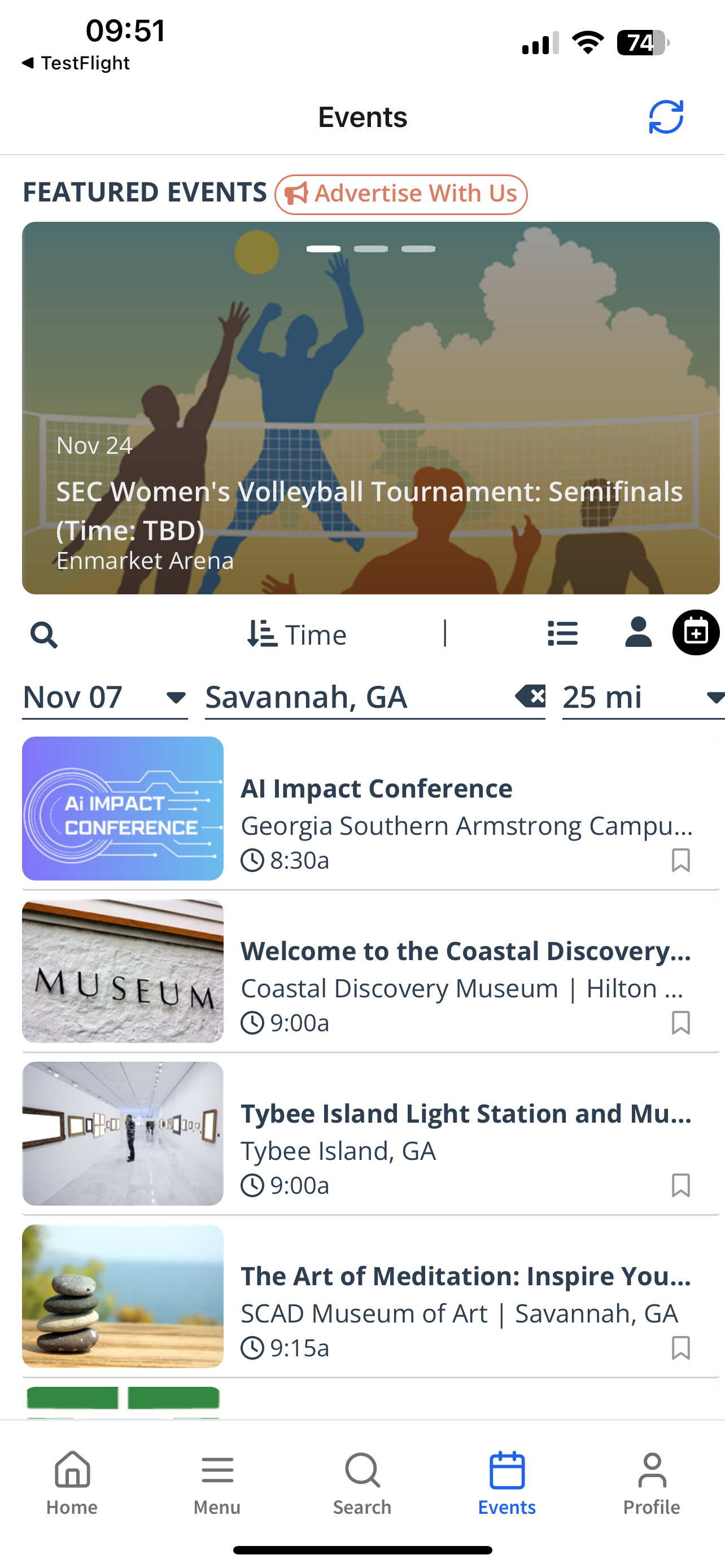Image resolution: width=725 pixels, height=1568 pixels.
Task: Clear the Savannah, GA location
Action: pos(530,696)
